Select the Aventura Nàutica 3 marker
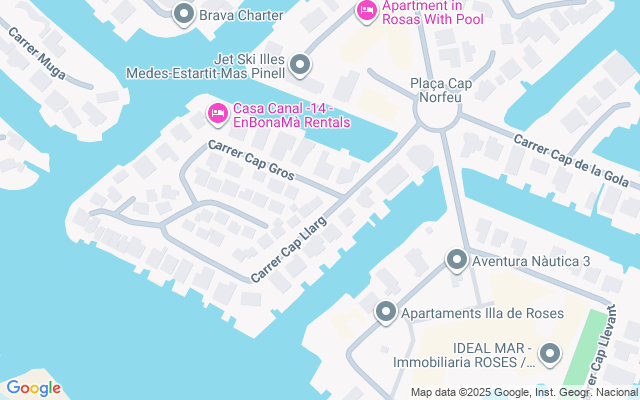640x400 pixels. coord(457,261)
